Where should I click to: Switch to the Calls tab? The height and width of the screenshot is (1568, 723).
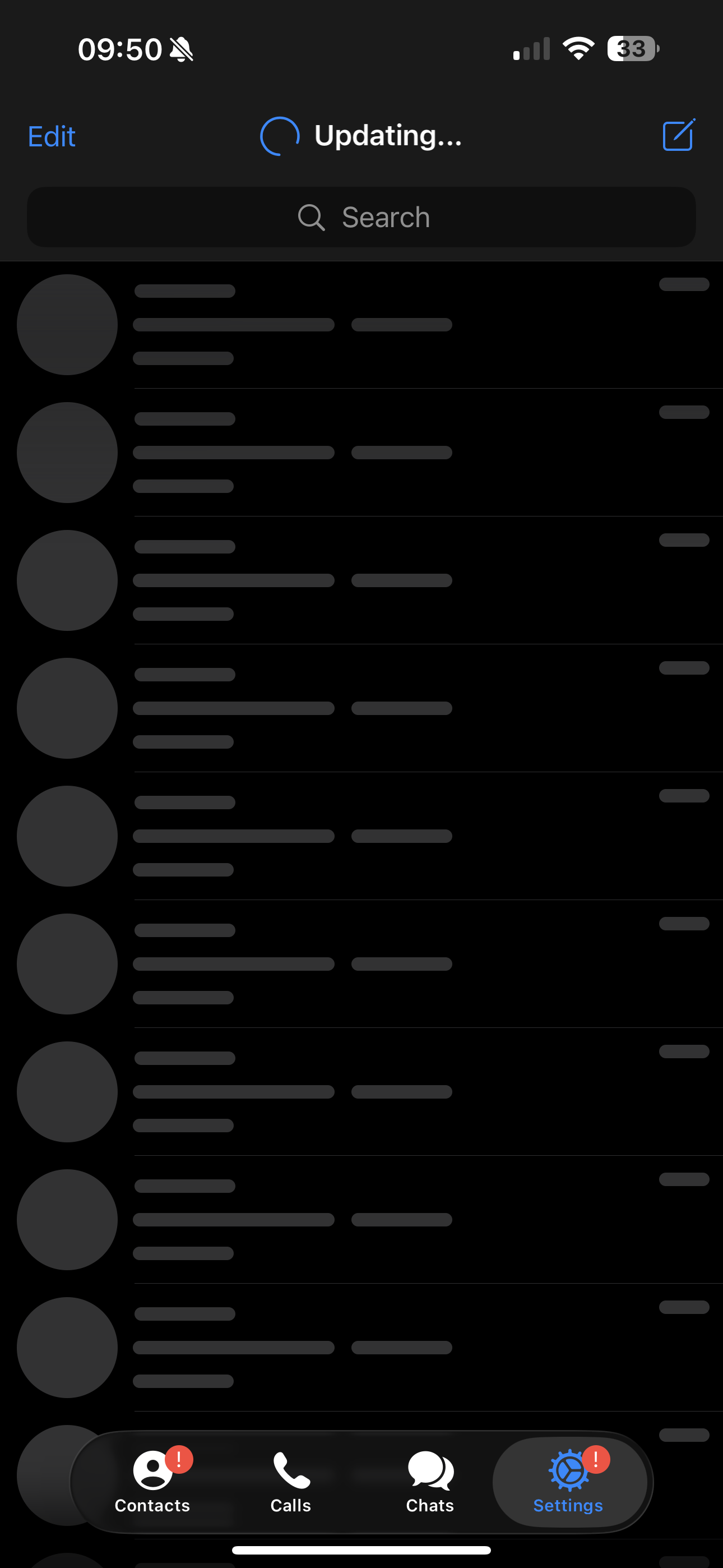(x=291, y=1482)
